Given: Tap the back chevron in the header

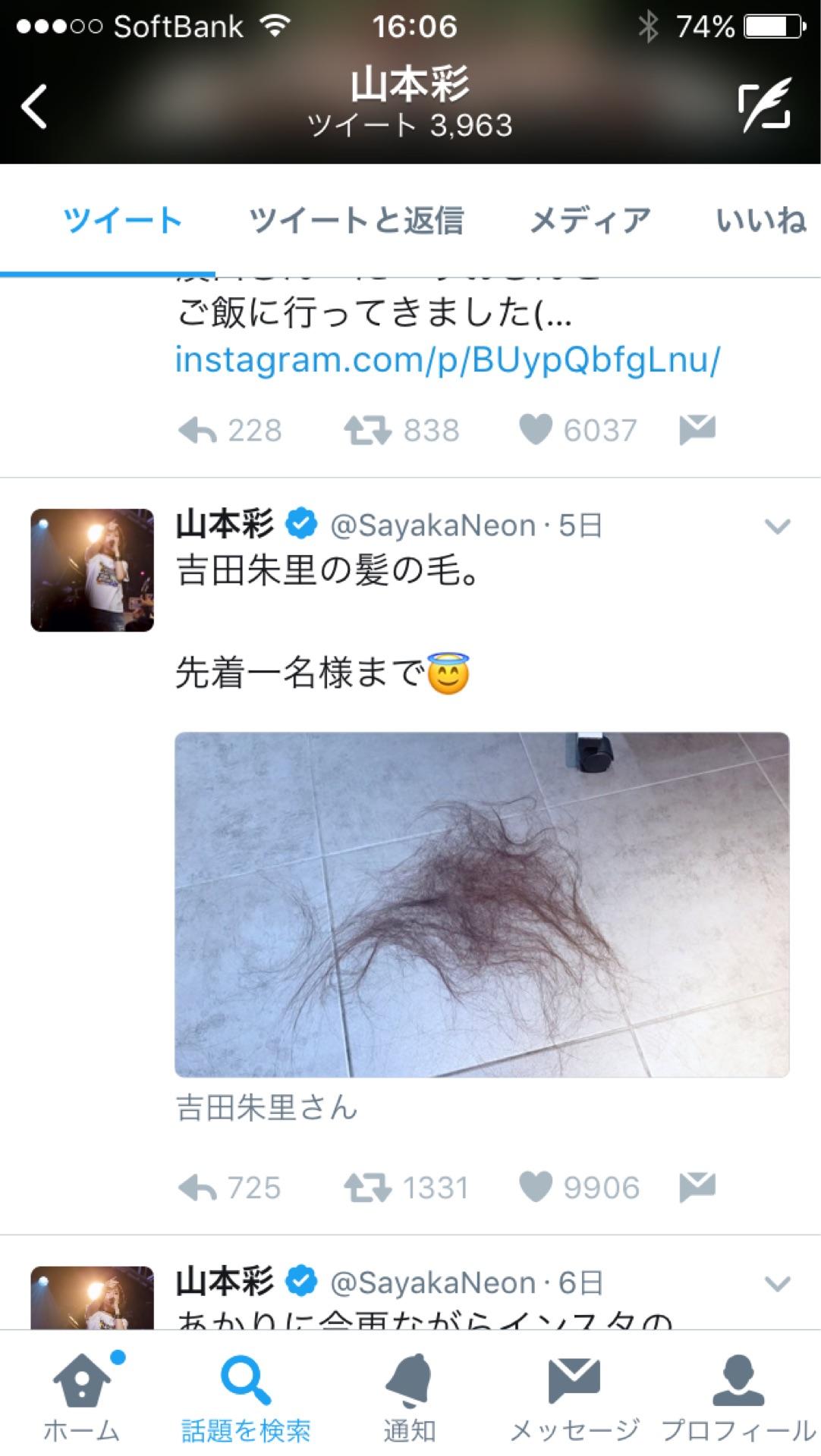Looking at the screenshot, I should pyautogui.click(x=33, y=106).
